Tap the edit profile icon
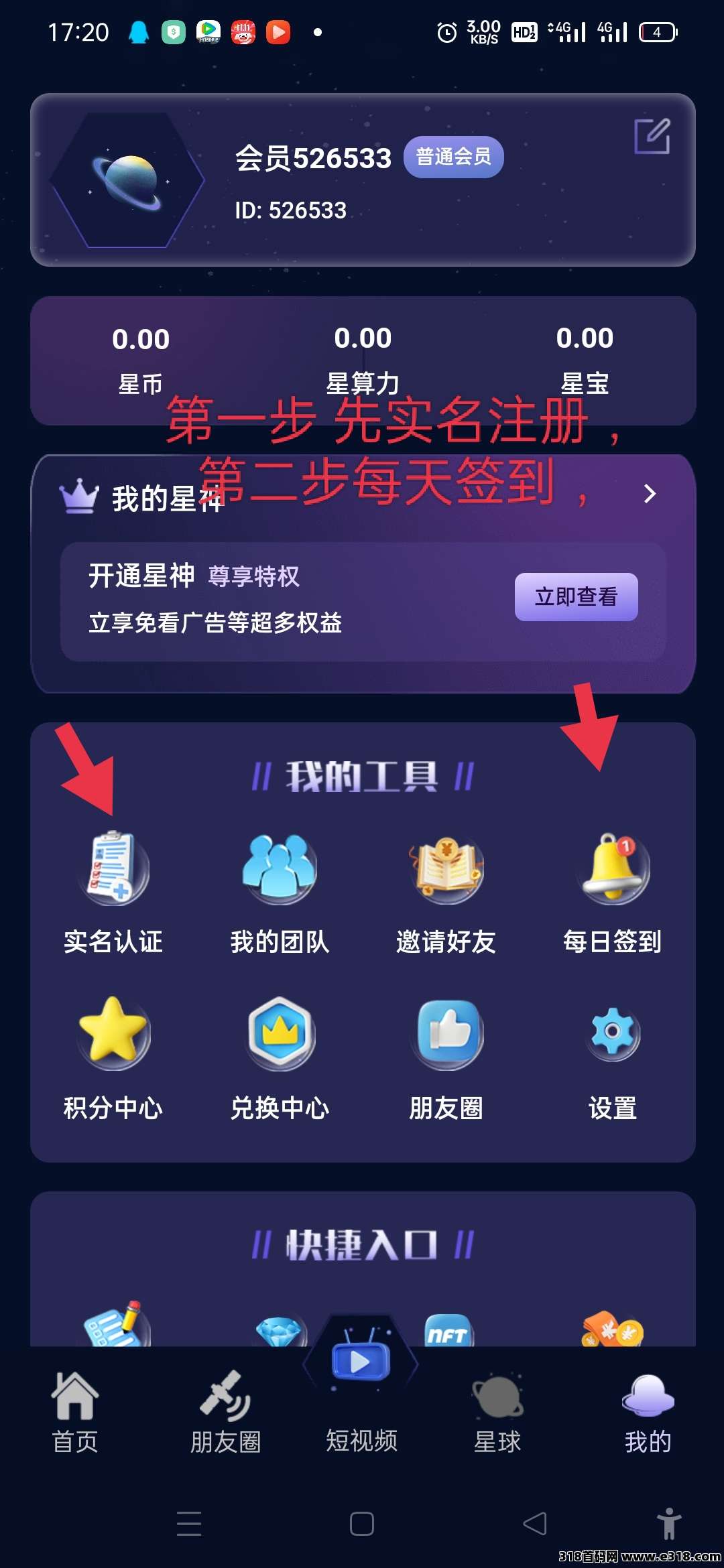This screenshot has width=724, height=1568. [x=652, y=136]
